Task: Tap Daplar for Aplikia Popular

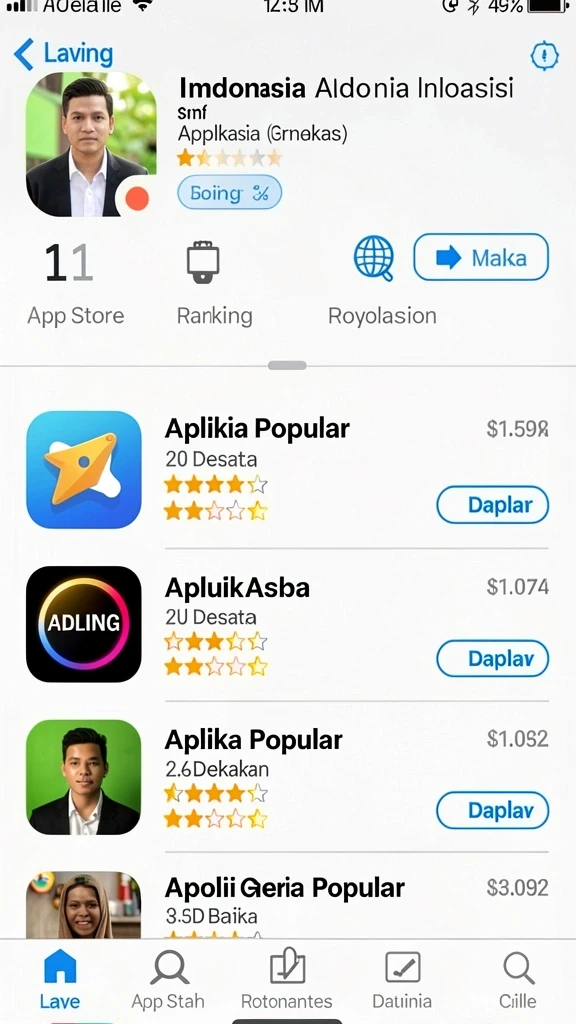Action: (492, 505)
